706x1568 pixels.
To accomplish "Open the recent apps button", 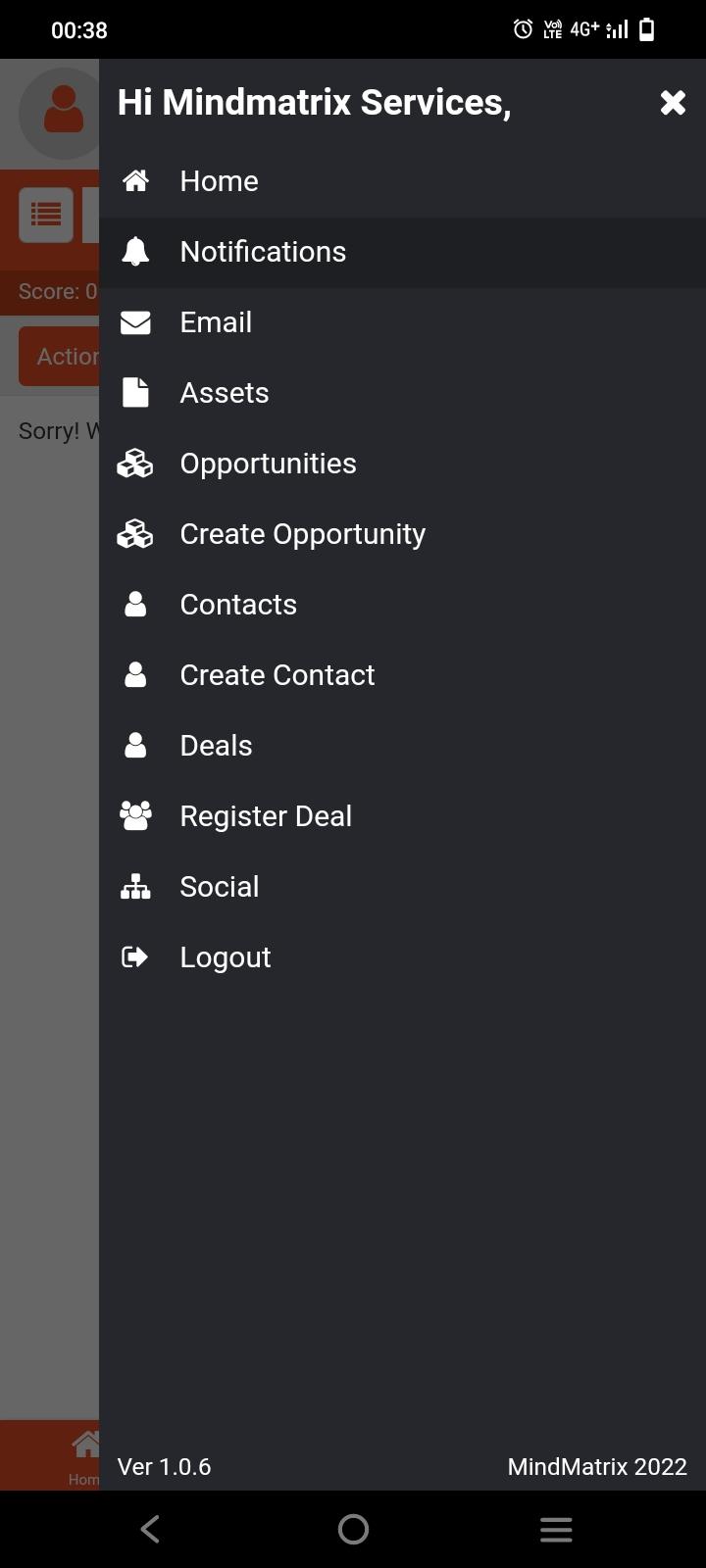I will click(556, 1529).
